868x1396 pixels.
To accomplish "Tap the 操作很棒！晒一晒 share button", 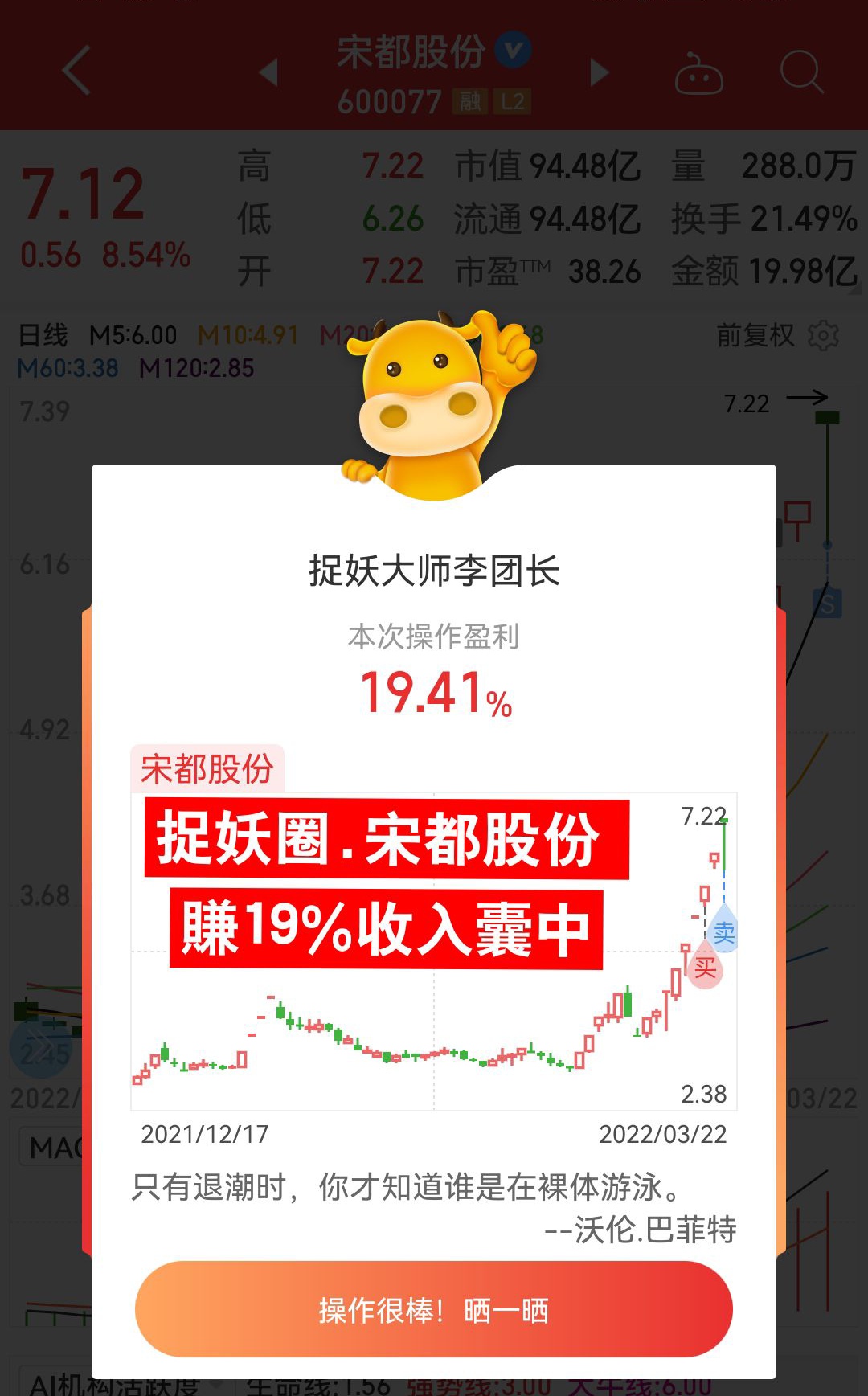I will (x=433, y=1310).
